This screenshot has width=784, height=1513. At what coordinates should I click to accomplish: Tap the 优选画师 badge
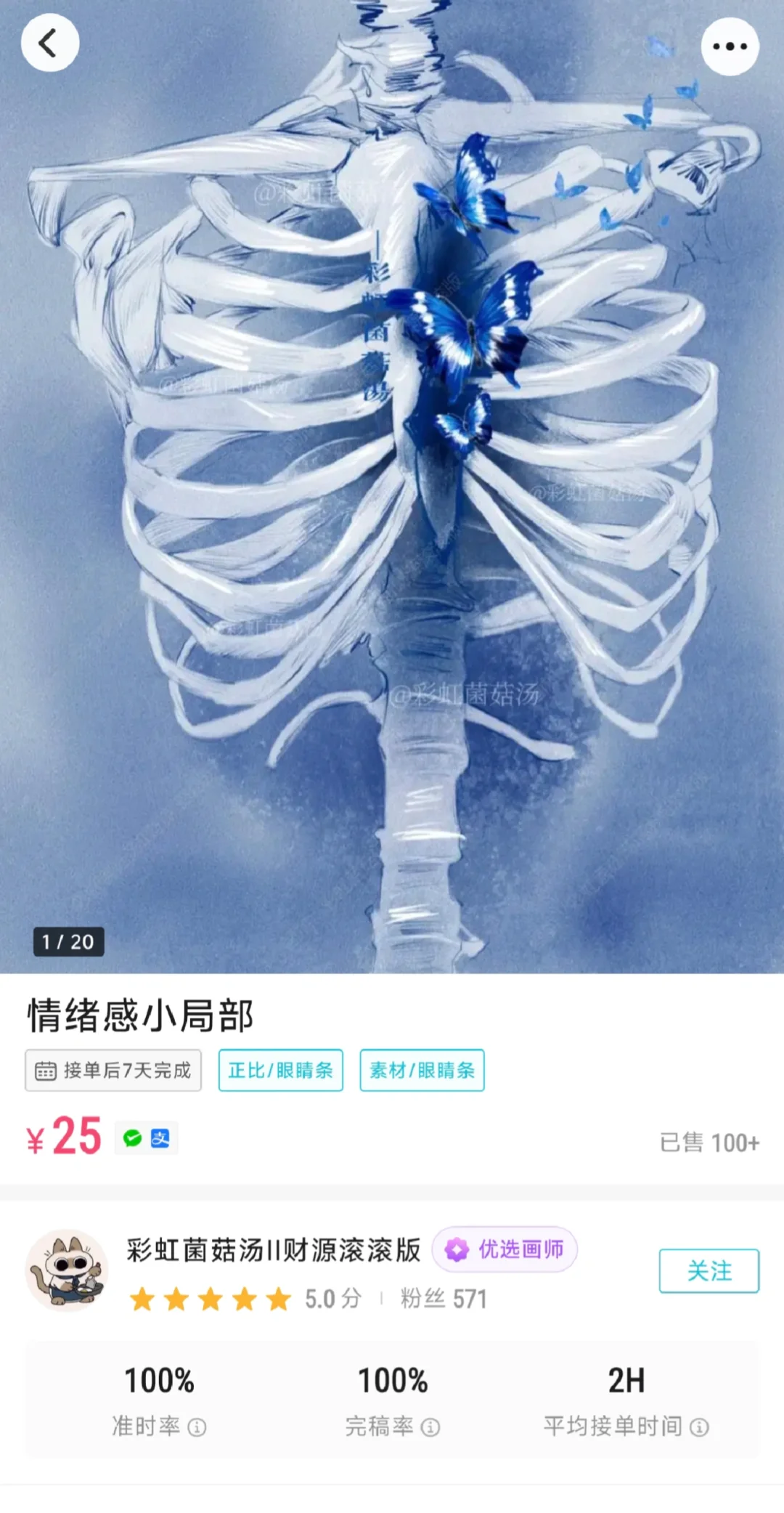pos(505,1249)
